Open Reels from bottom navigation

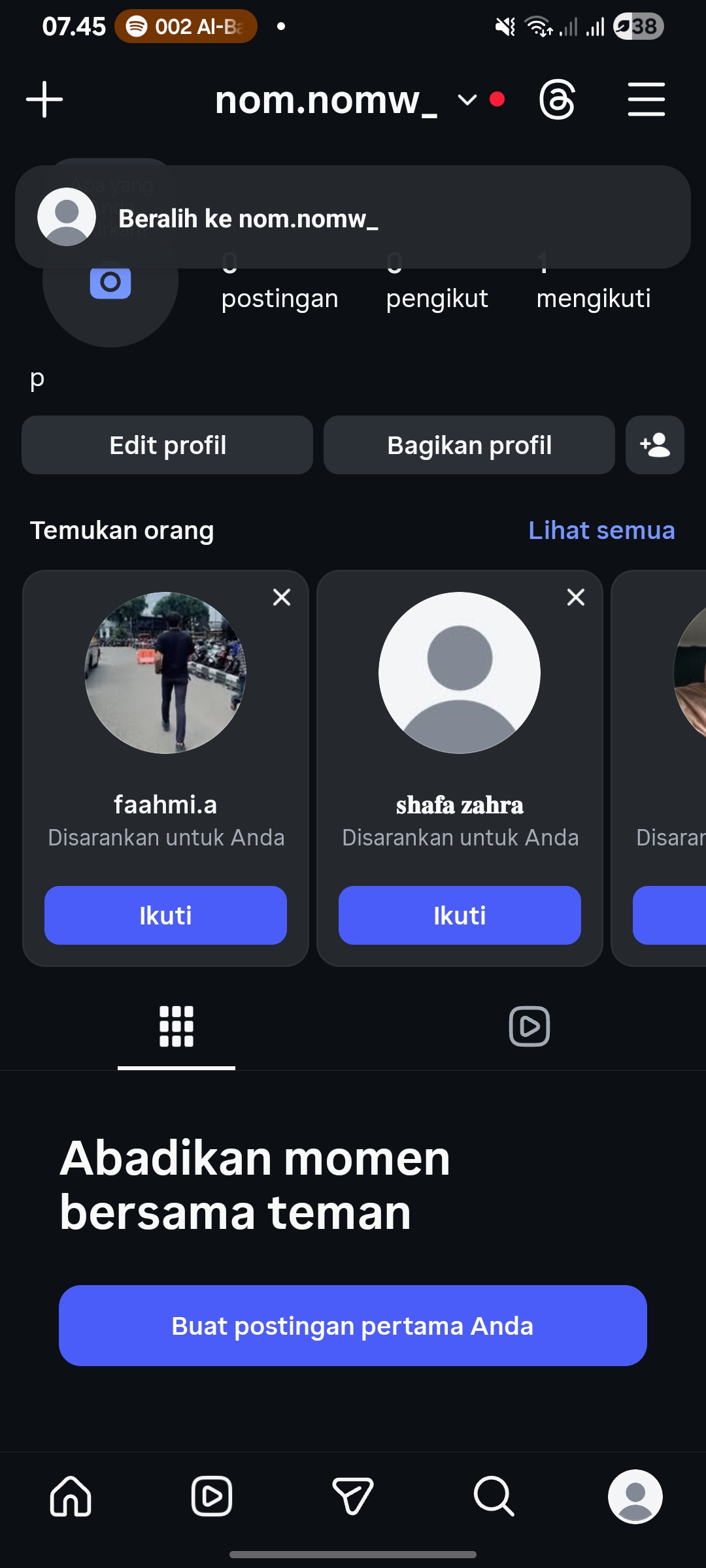tap(212, 1496)
